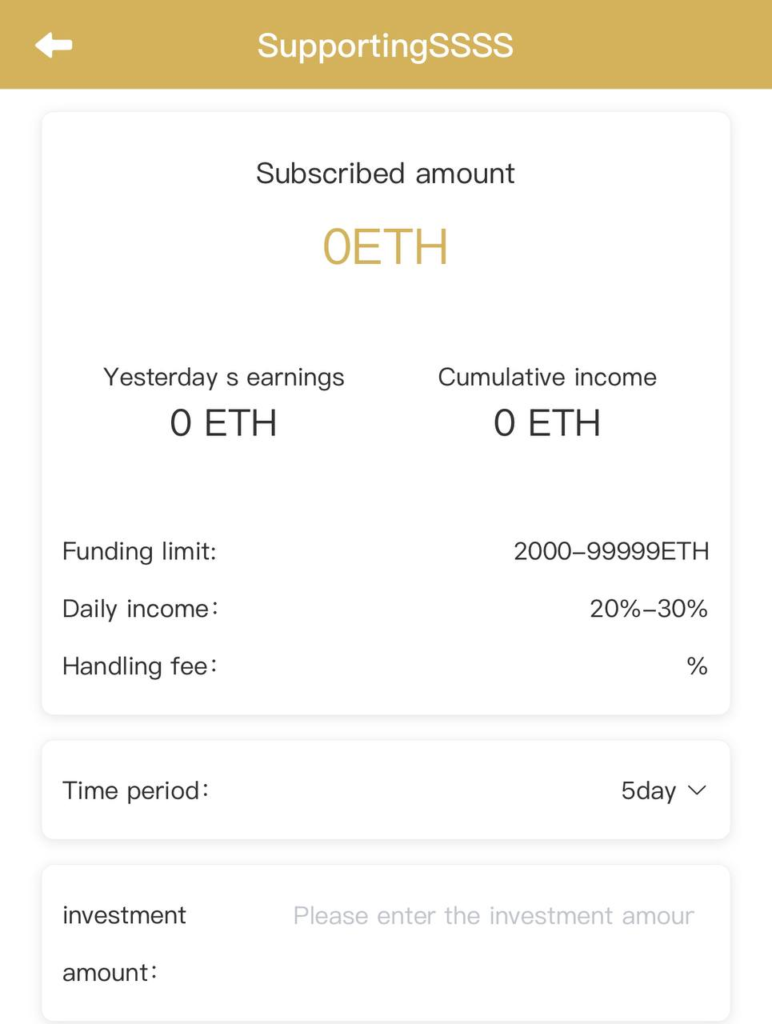Viewport: 772px width, 1024px height.
Task: Select the Subscribed amount card
Action: click(x=386, y=174)
